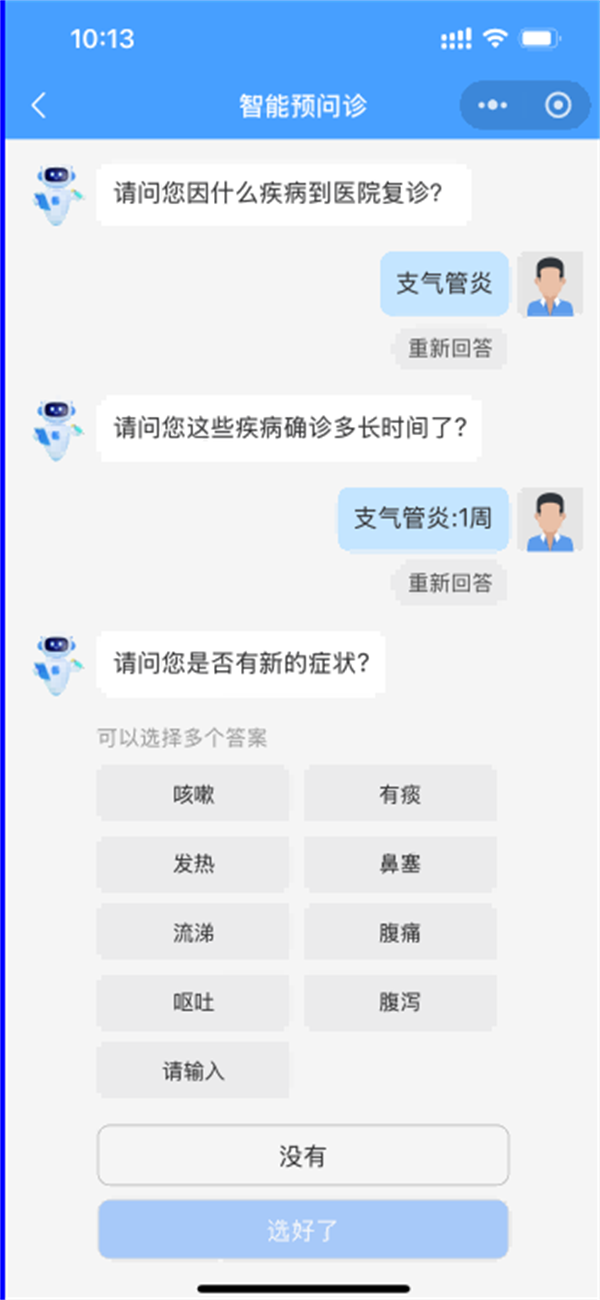Pick the 流涕 symptom chip
600x1300 pixels.
click(x=193, y=933)
